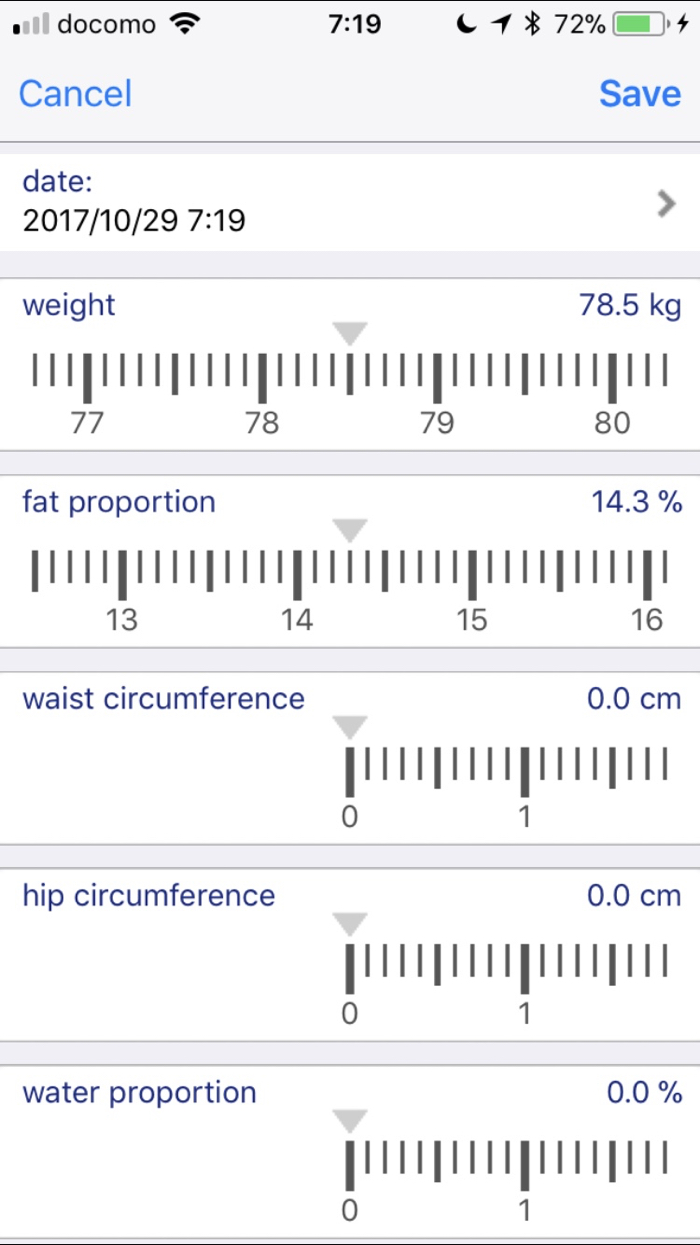This screenshot has height=1245, width=700.
Task: Save the measurement entry
Action: point(640,94)
